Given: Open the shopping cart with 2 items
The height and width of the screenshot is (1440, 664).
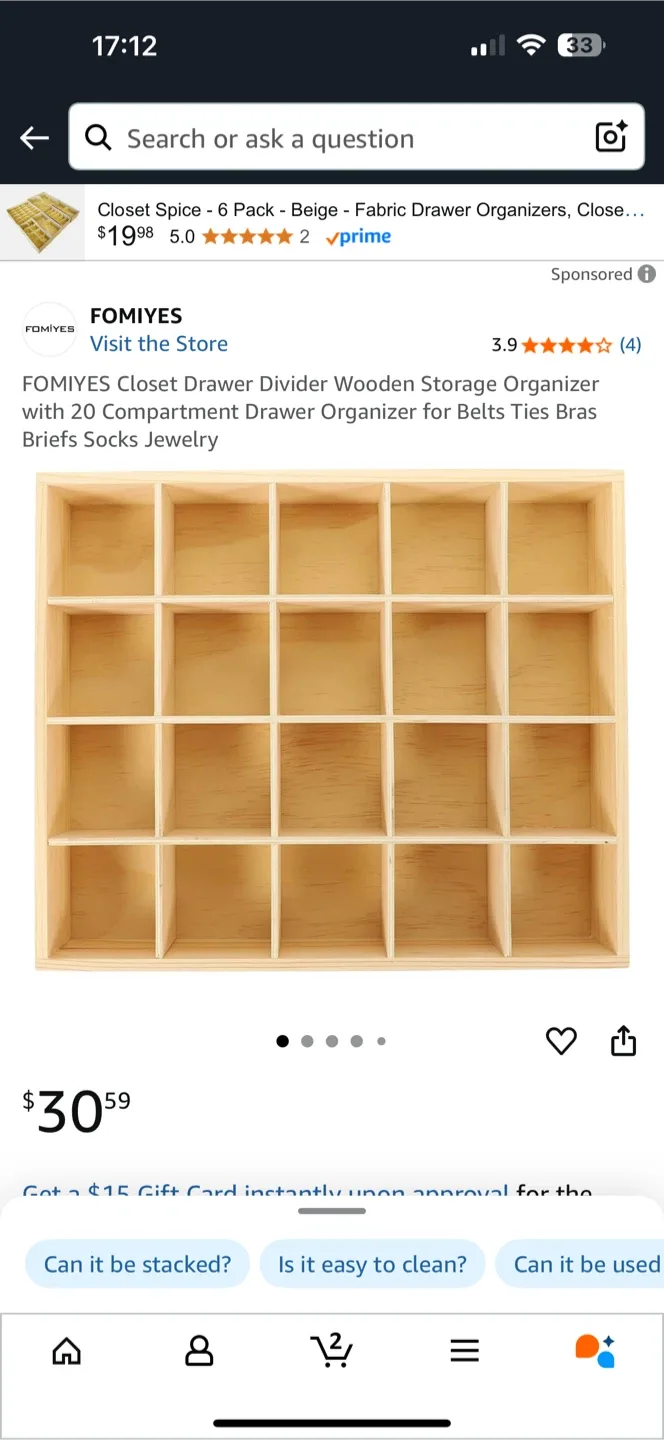Looking at the screenshot, I should pos(331,1350).
